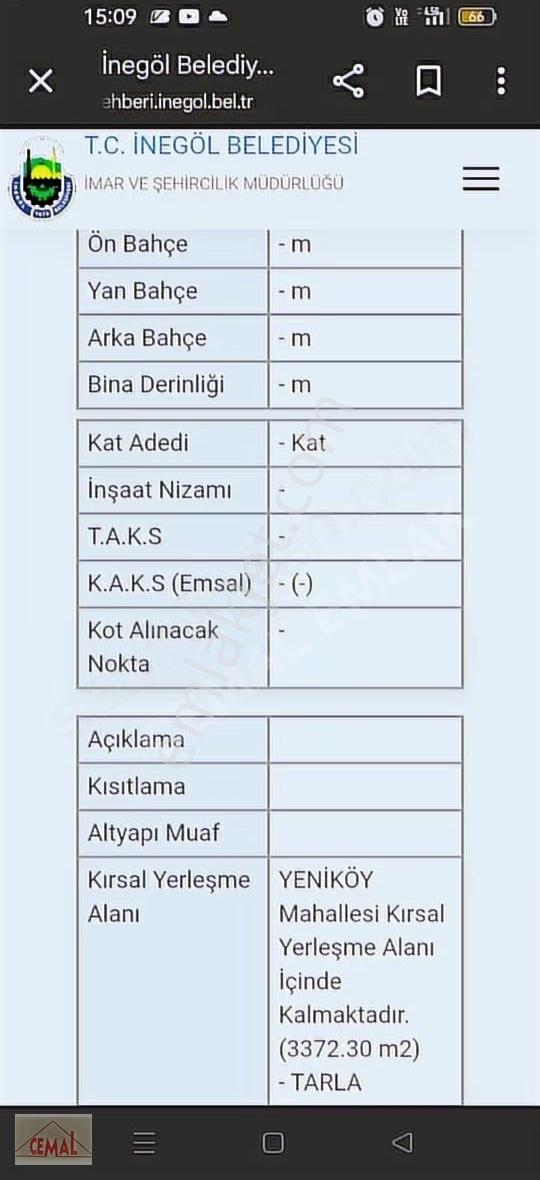Go back with the system back button
This screenshot has height=1180, width=540.
click(x=402, y=1143)
